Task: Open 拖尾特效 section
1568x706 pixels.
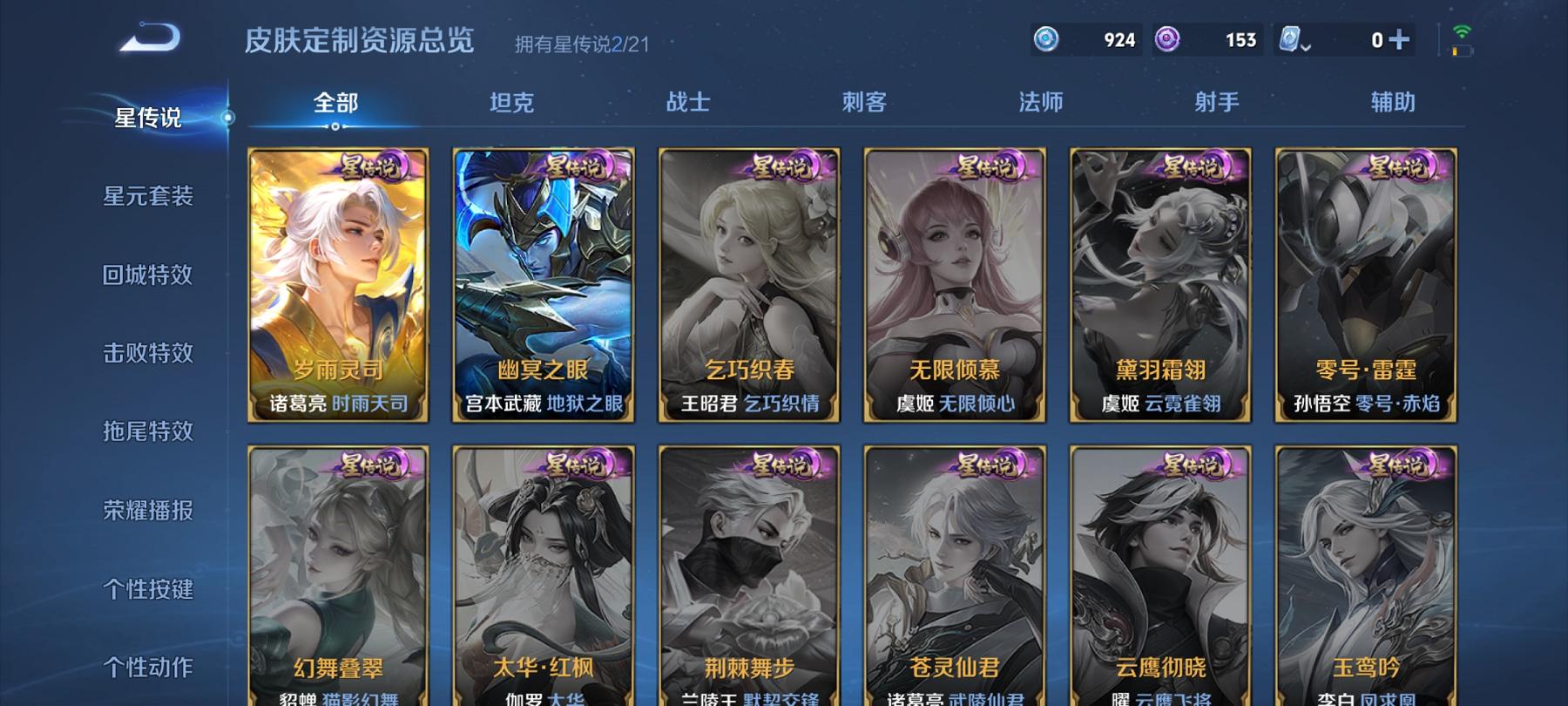Action: tap(148, 431)
